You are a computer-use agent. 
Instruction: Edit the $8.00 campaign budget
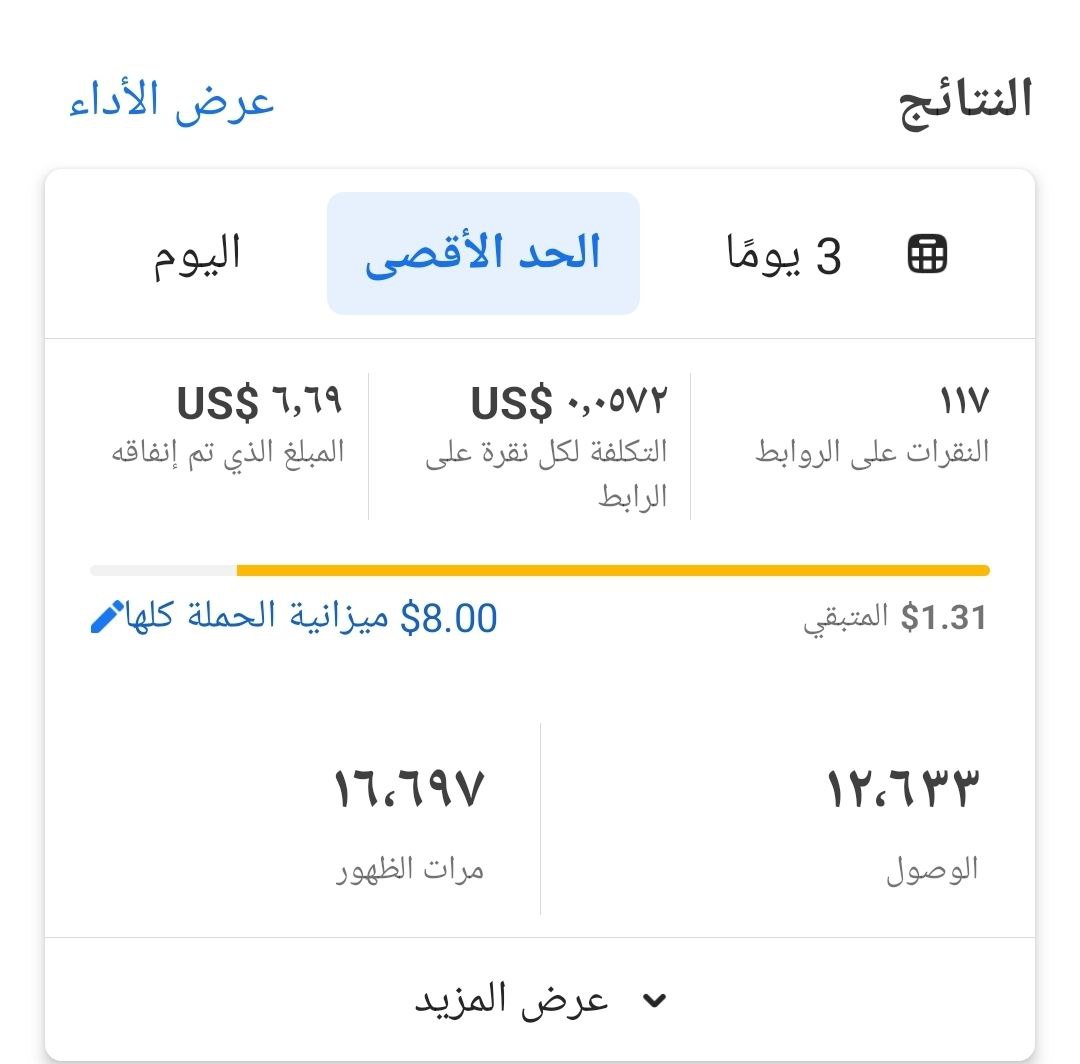106,619
